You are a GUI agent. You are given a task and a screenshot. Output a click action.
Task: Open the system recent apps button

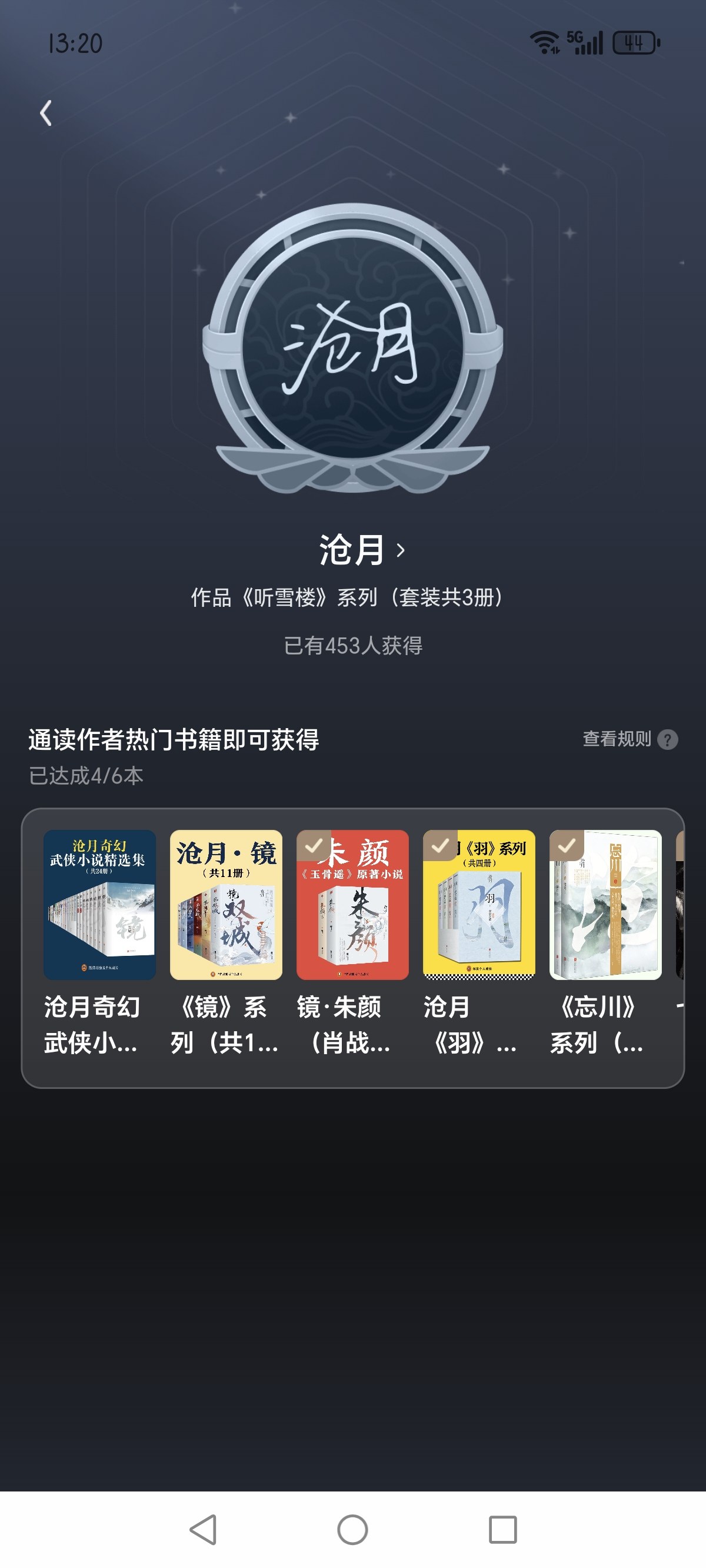pos(502,1530)
